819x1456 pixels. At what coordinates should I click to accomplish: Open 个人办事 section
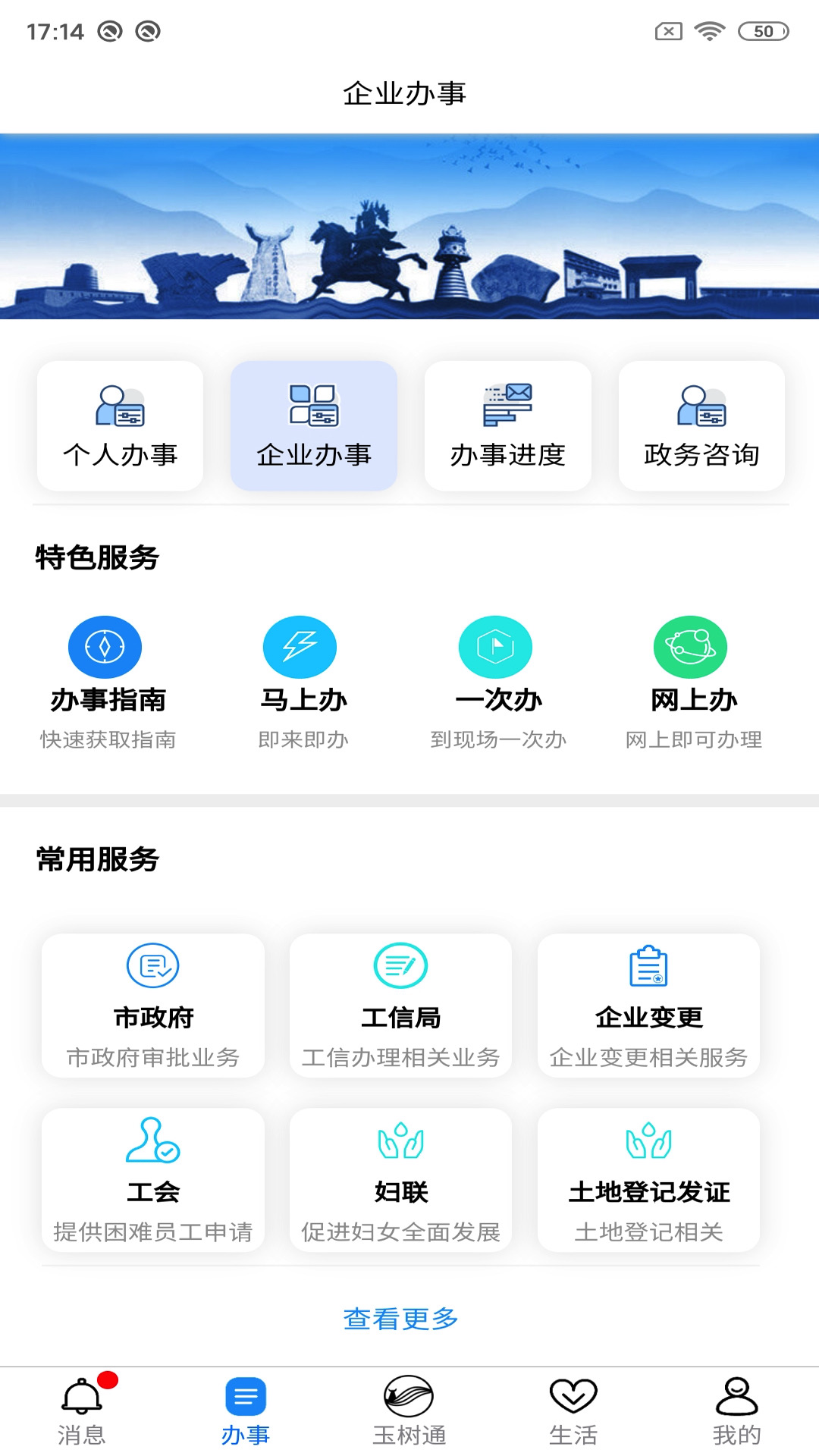120,426
